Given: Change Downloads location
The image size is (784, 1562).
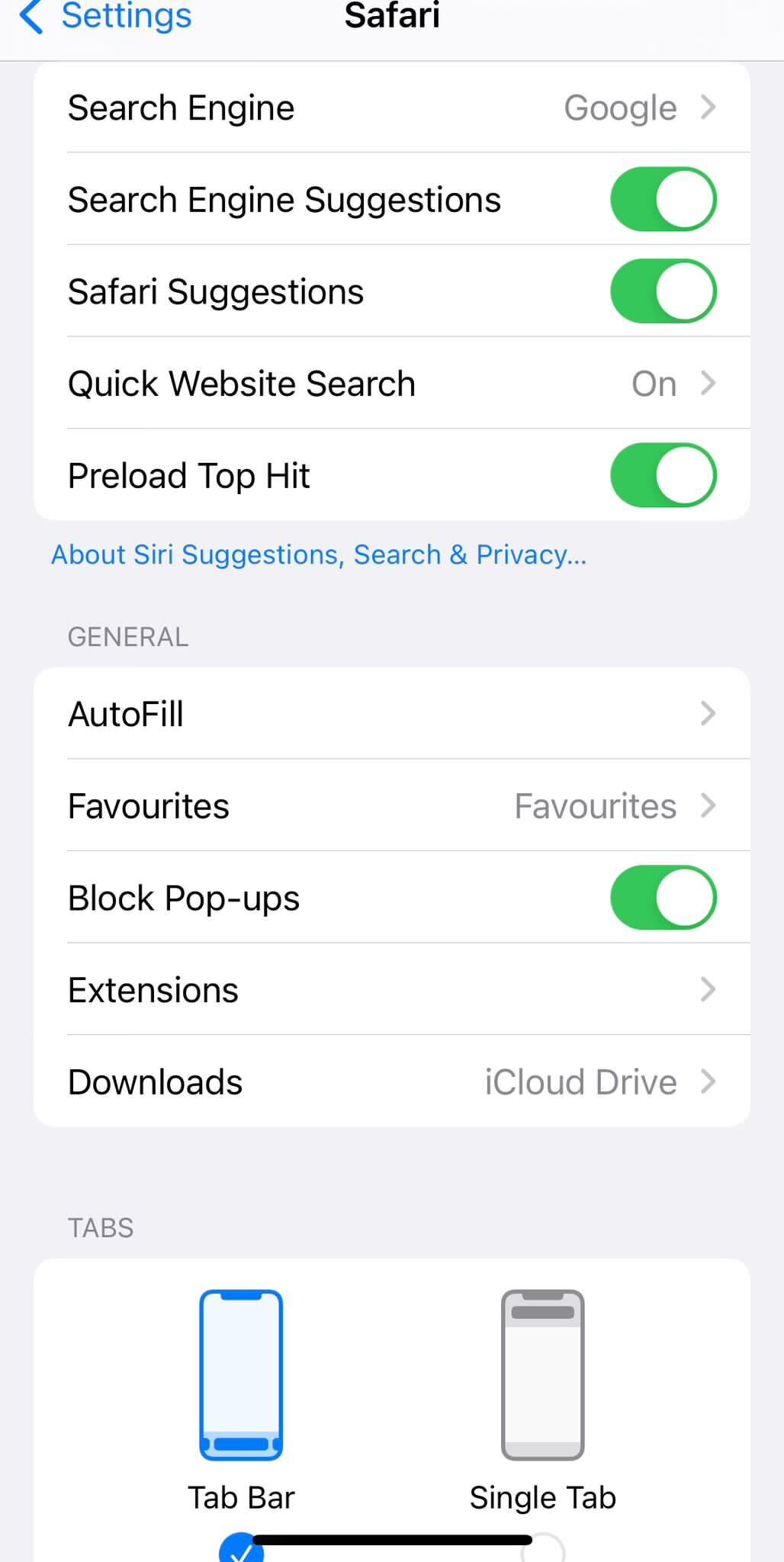Looking at the screenshot, I should [392, 1082].
